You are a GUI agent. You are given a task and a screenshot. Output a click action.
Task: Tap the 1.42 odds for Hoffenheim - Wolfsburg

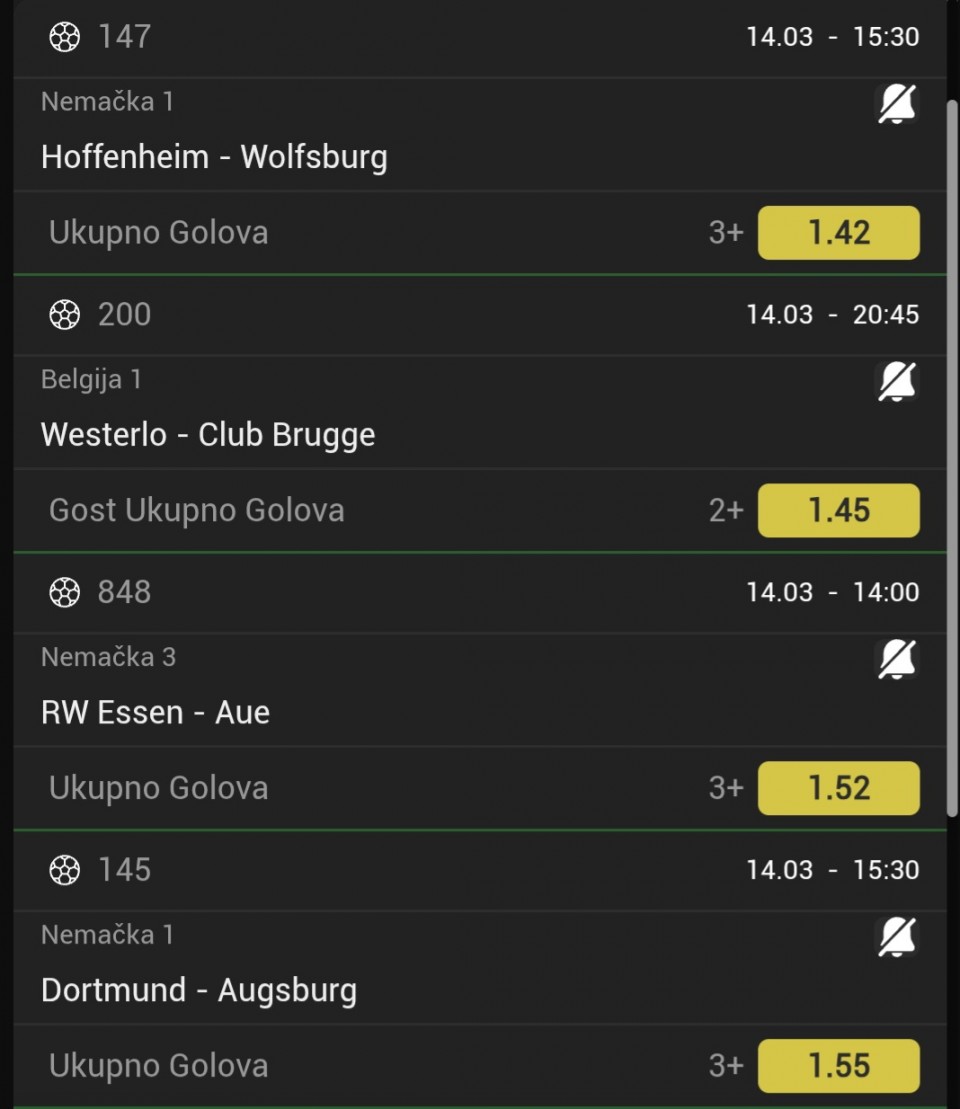pyautogui.click(x=838, y=233)
